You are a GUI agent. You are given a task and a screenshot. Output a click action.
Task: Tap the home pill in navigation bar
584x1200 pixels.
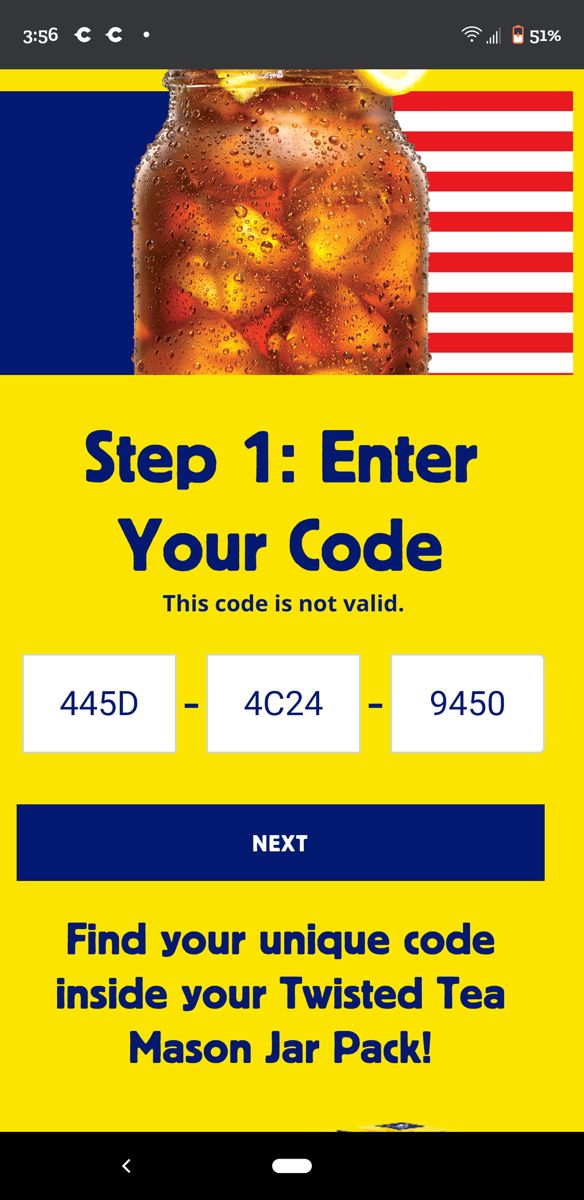(292, 1166)
